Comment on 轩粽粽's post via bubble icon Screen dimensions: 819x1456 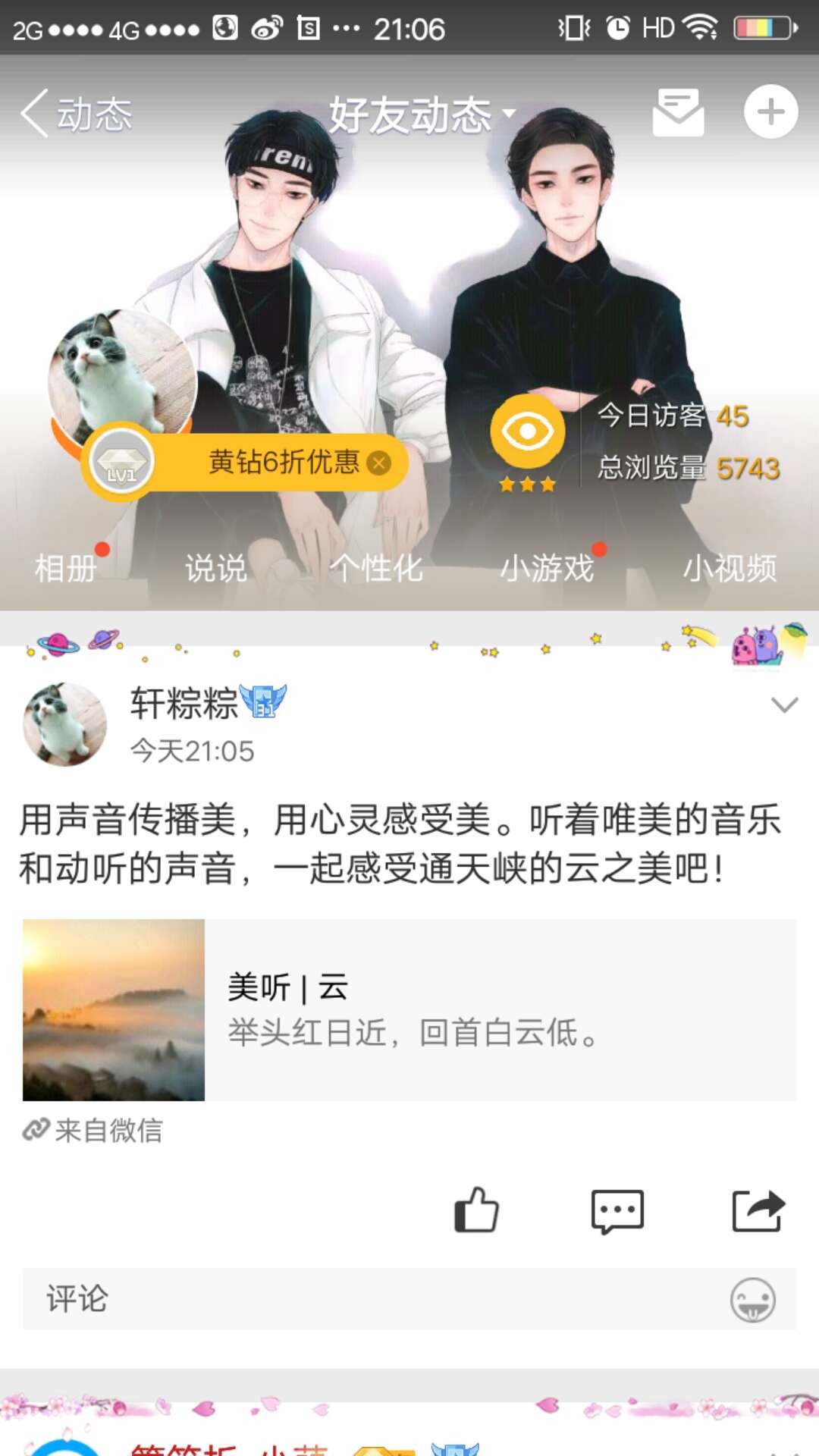click(x=617, y=1211)
